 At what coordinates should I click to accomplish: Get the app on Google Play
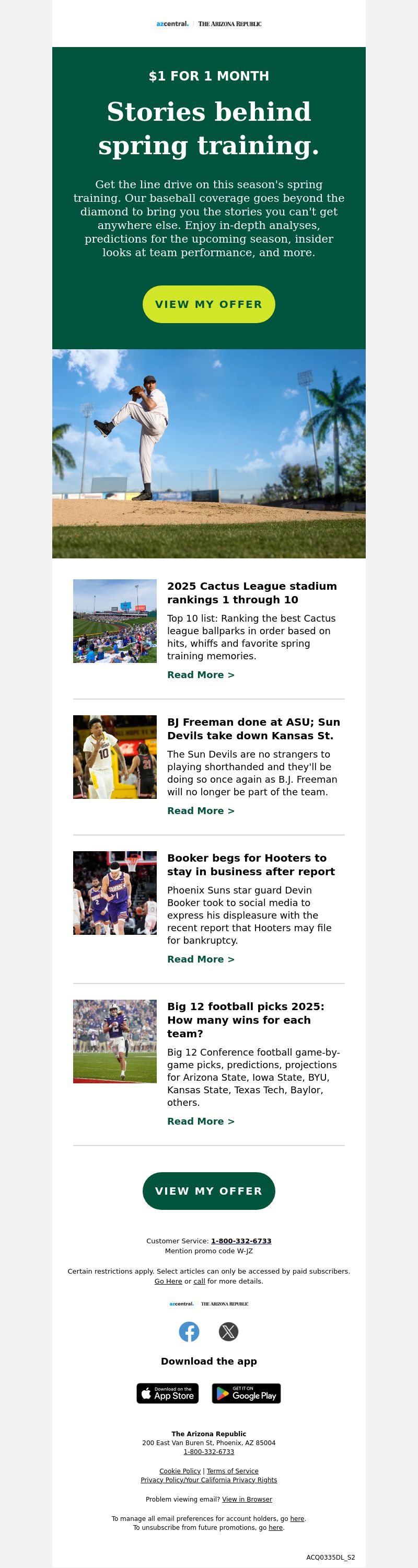pos(247,1393)
